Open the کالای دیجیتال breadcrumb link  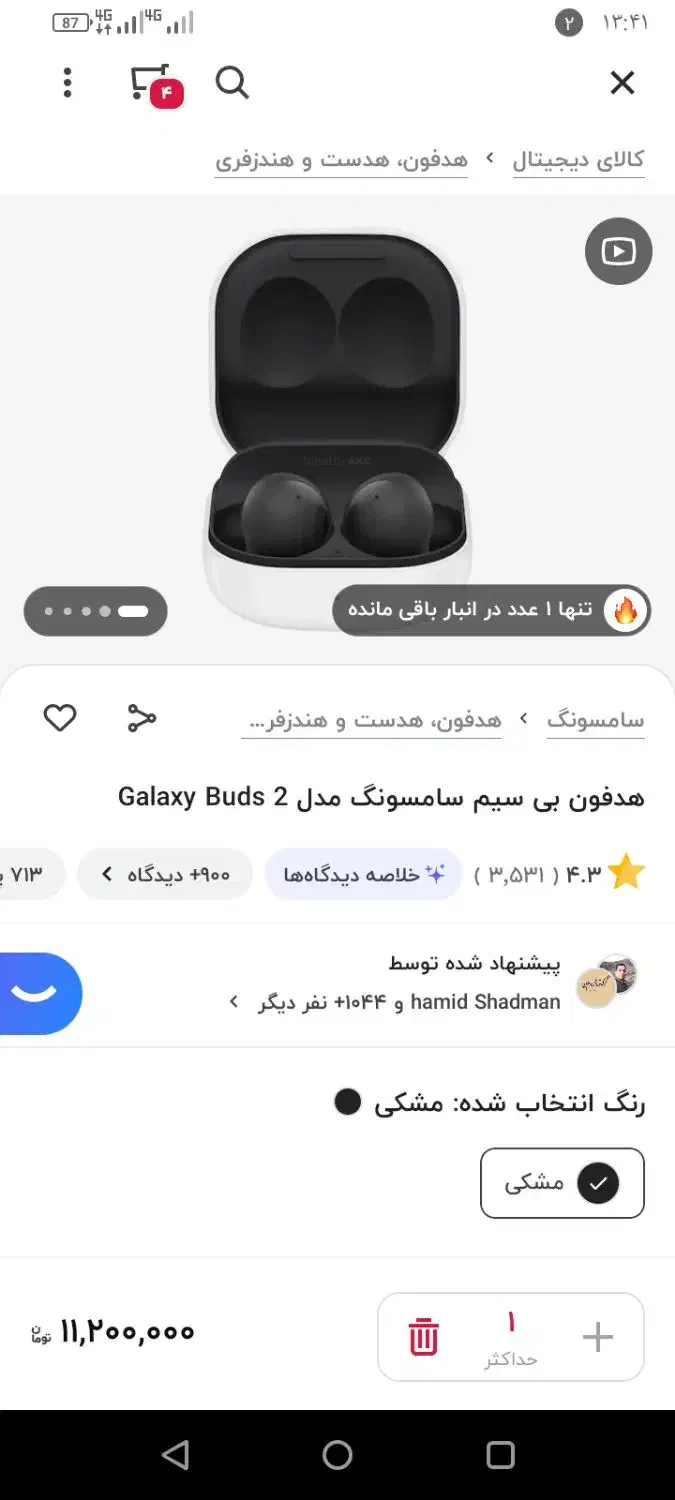(x=578, y=160)
